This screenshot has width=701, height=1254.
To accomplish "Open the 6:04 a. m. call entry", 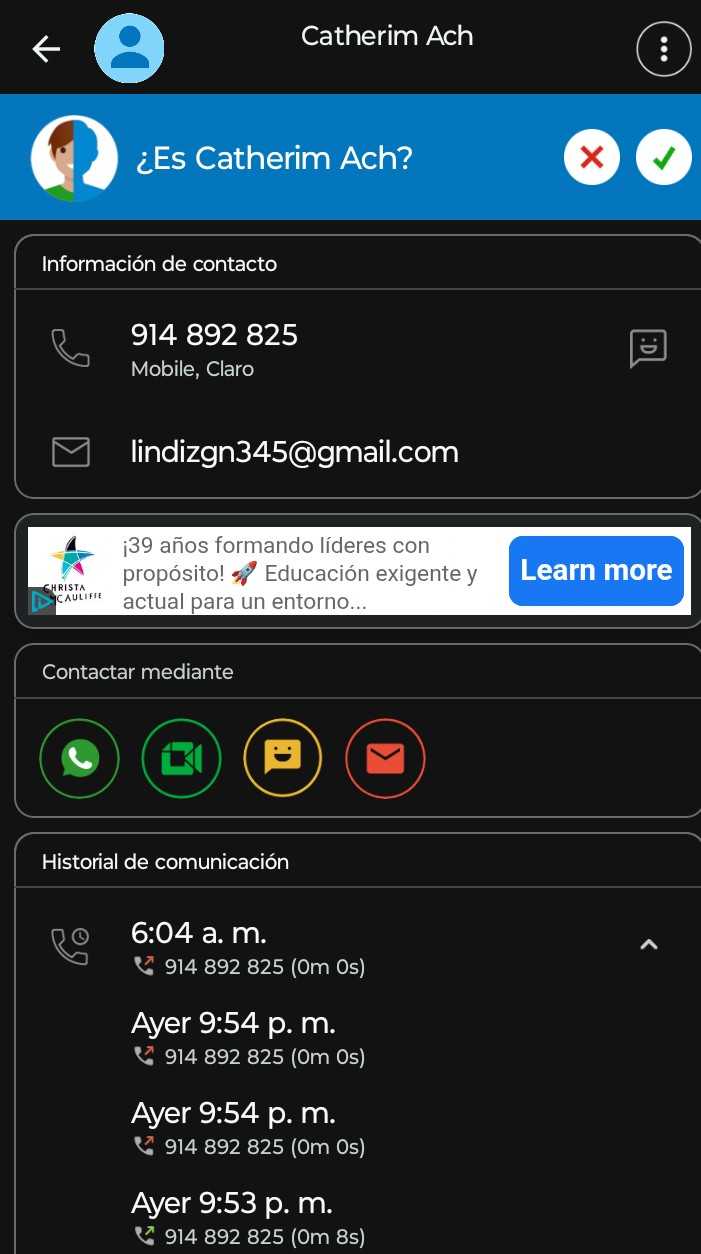I will [x=248, y=948].
